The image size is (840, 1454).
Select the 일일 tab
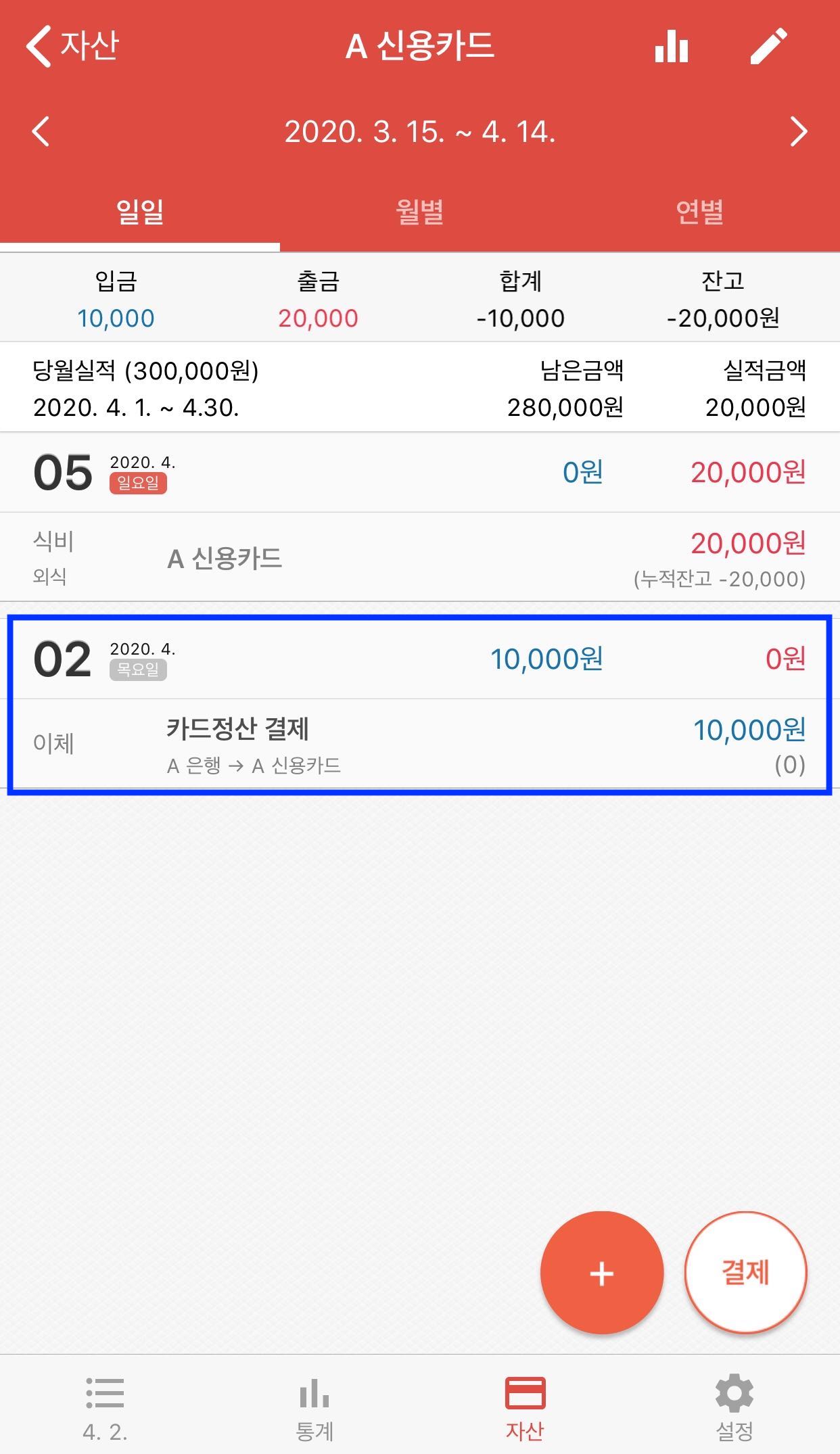point(140,212)
